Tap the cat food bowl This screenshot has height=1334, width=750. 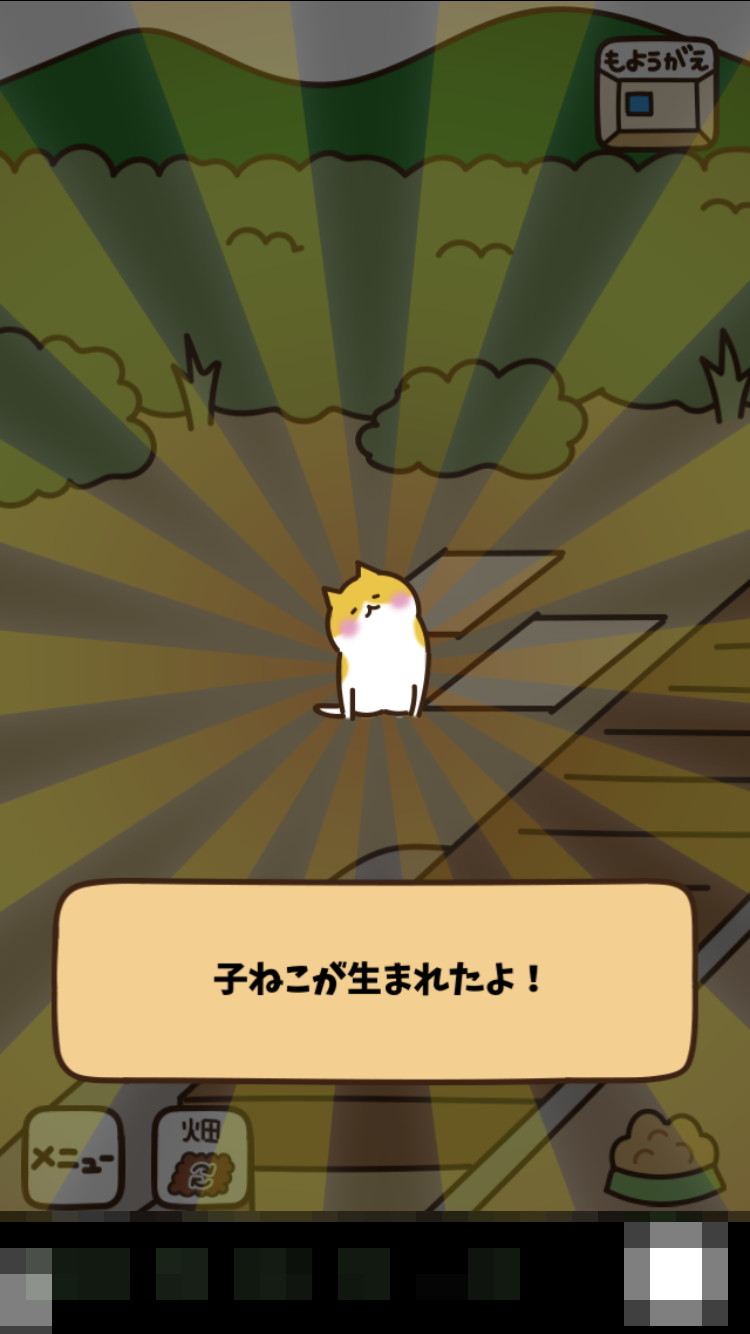click(665, 1159)
